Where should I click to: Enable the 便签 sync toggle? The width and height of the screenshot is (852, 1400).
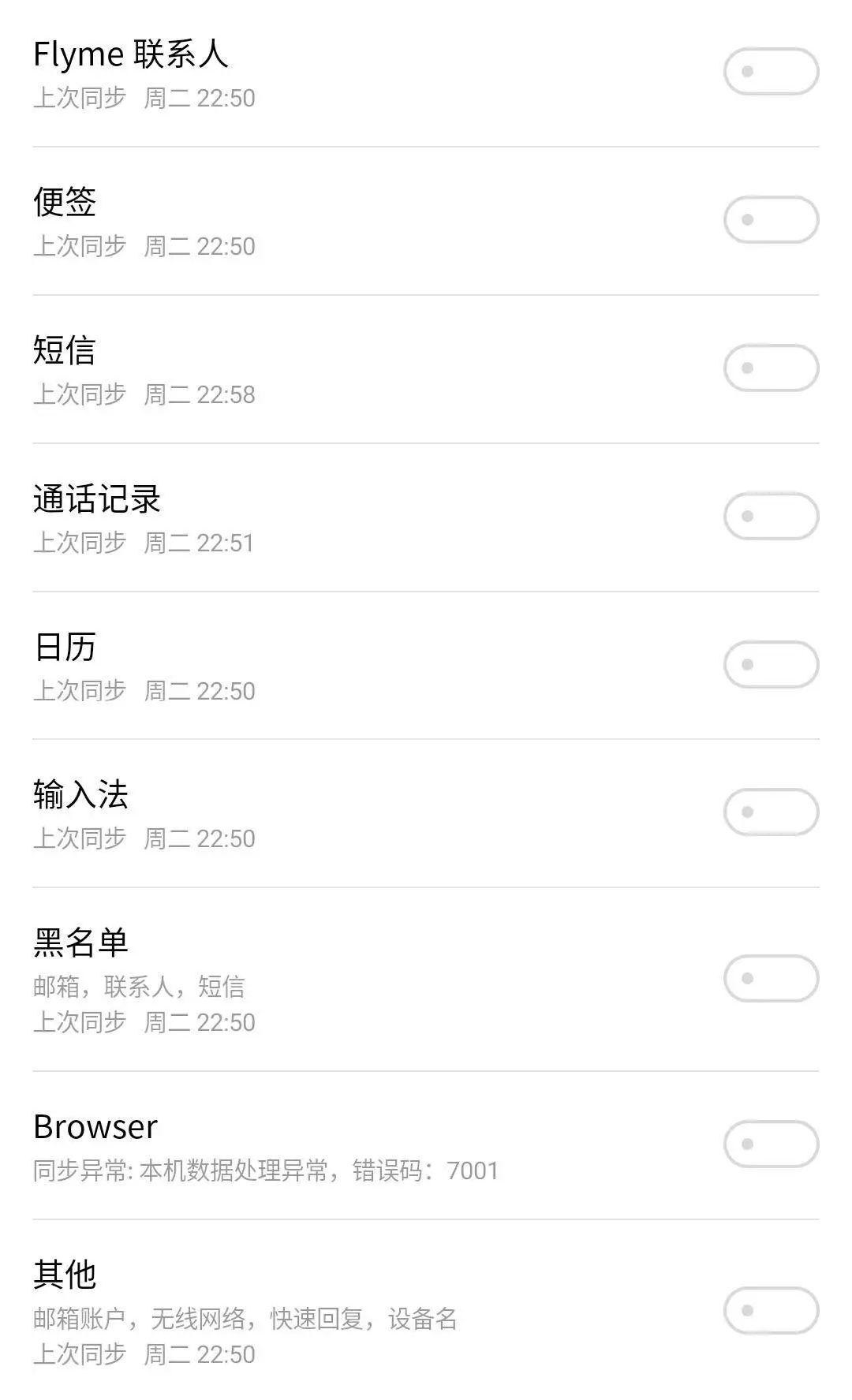(771, 218)
